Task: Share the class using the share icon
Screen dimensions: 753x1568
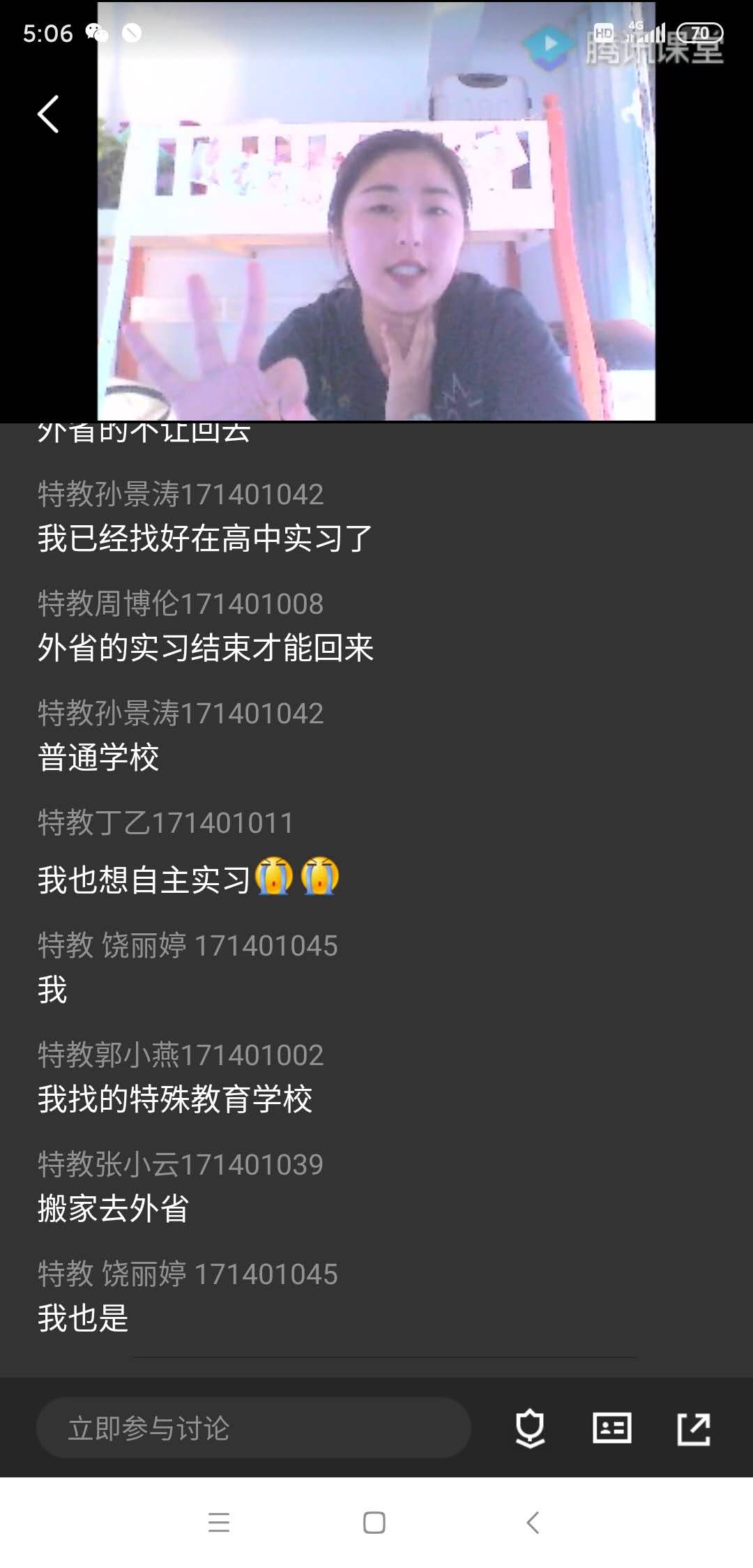Action: [694, 1428]
